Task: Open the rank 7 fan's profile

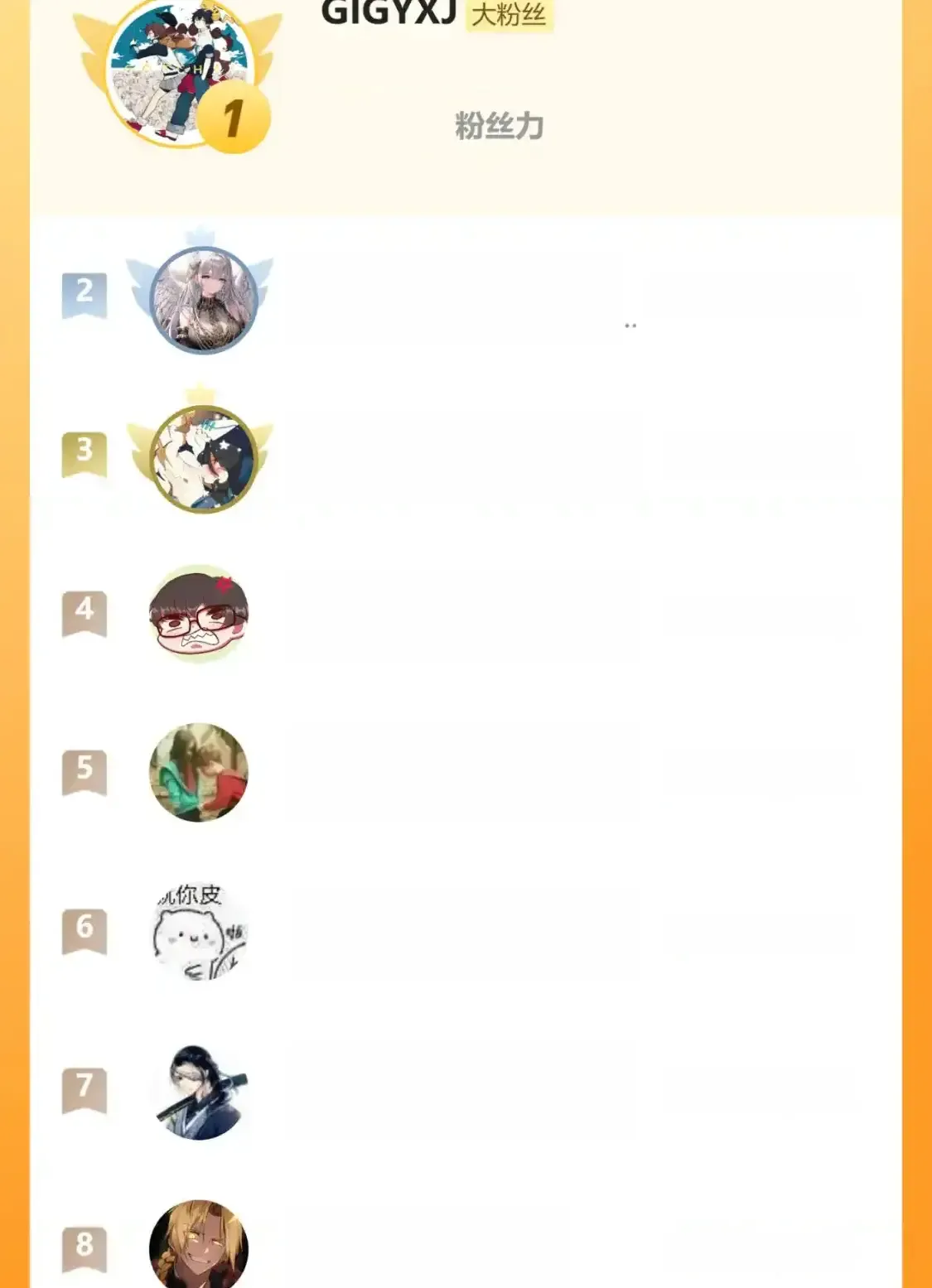Action: tap(199, 1091)
